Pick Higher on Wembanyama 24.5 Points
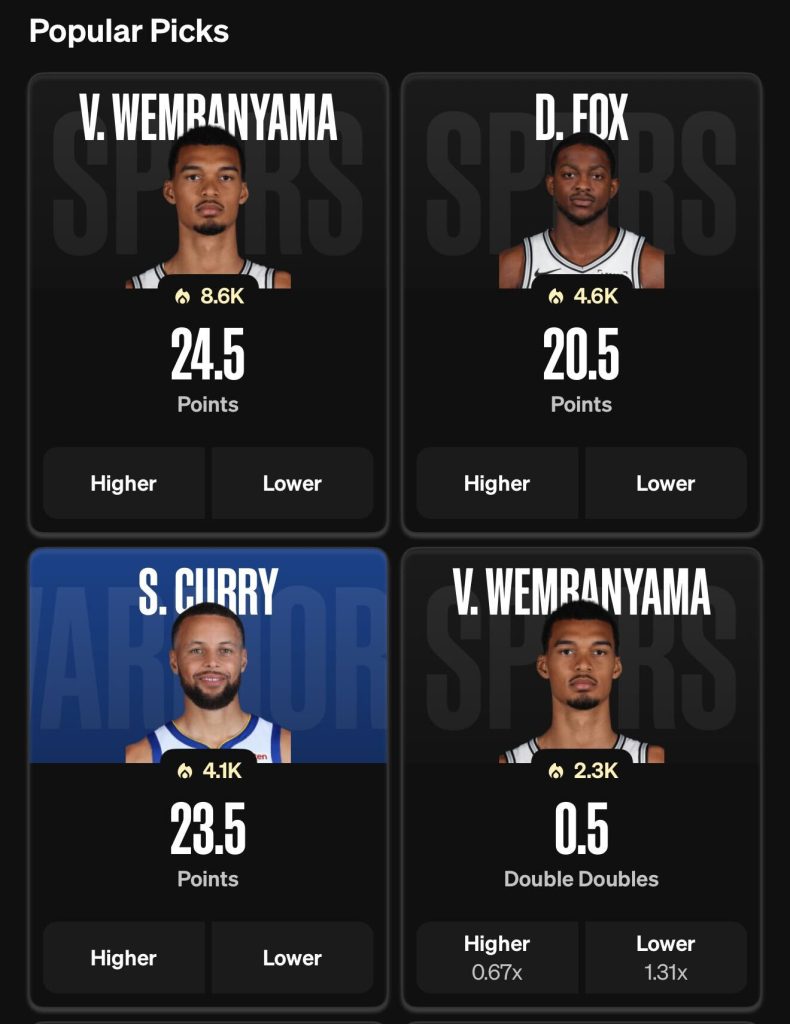The height and width of the screenshot is (1024, 790). [x=124, y=483]
